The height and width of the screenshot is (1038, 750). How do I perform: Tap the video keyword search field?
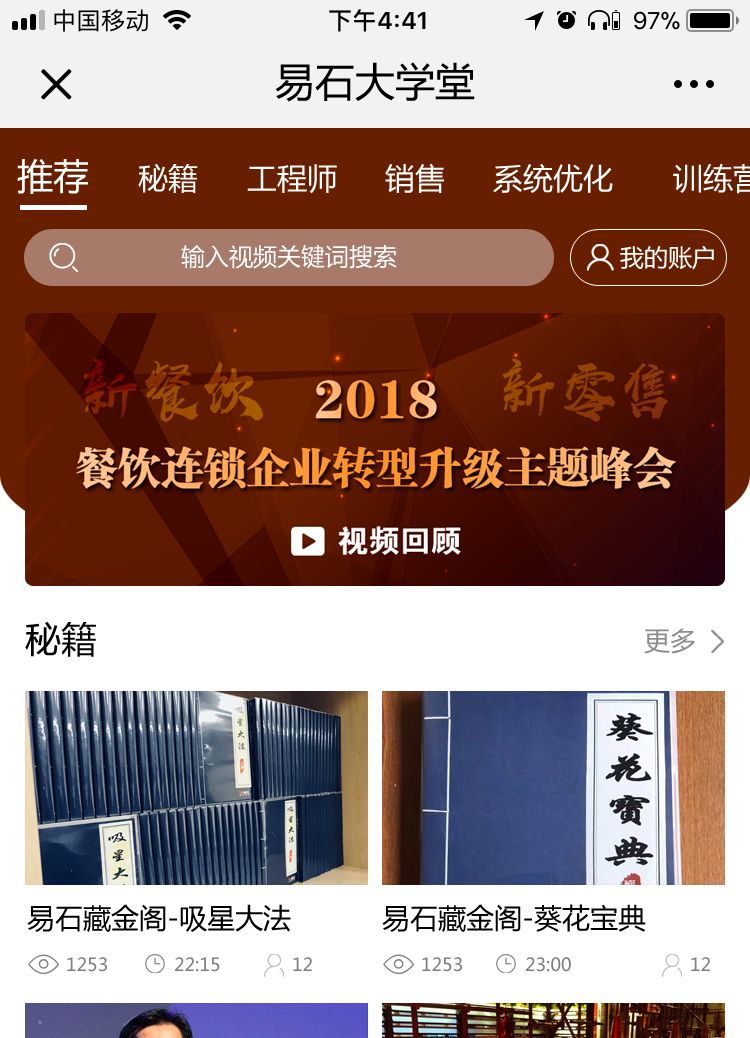point(288,258)
